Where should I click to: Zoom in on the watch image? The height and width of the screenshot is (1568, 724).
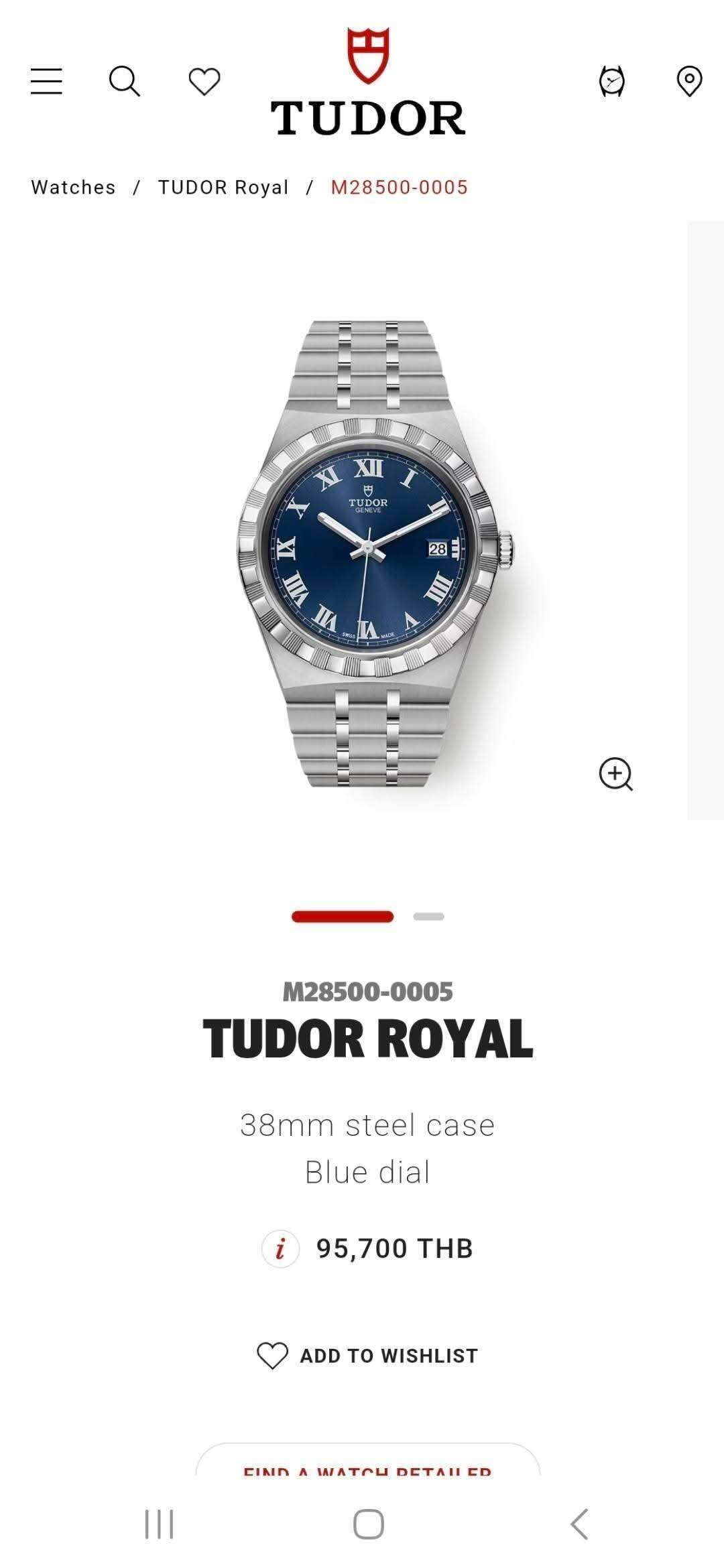615,774
